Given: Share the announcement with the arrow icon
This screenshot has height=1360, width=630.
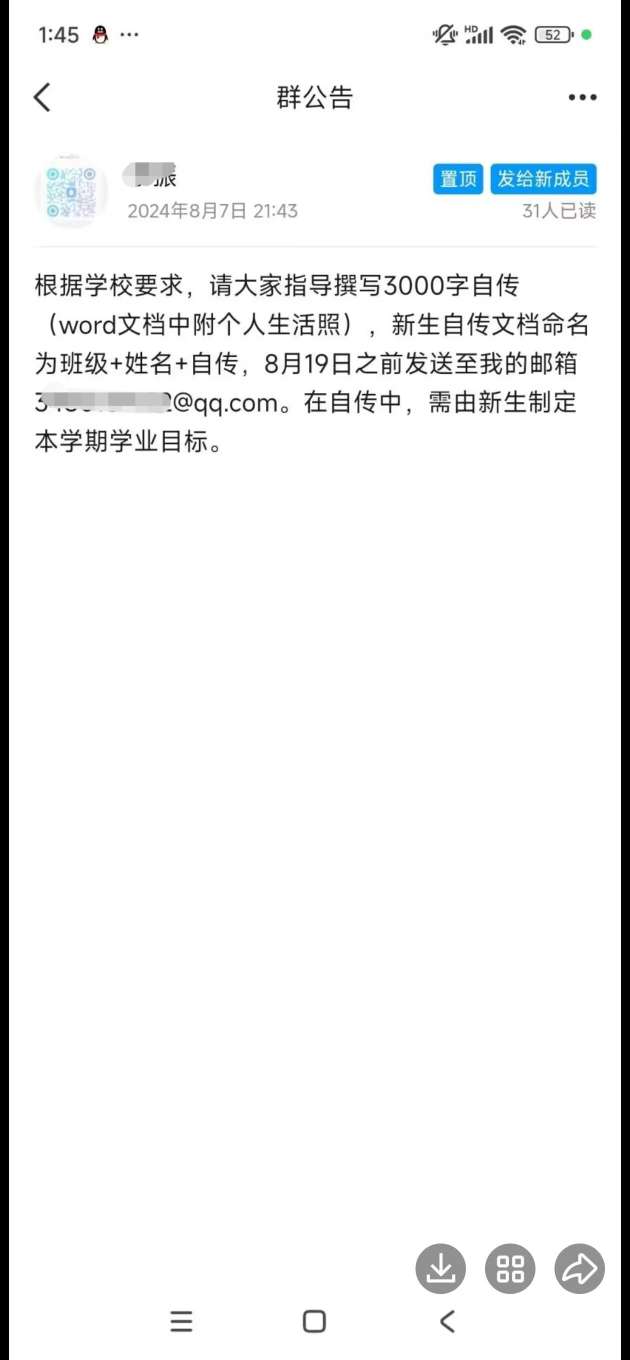Looking at the screenshot, I should pyautogui.click(x=580, y=1269).
